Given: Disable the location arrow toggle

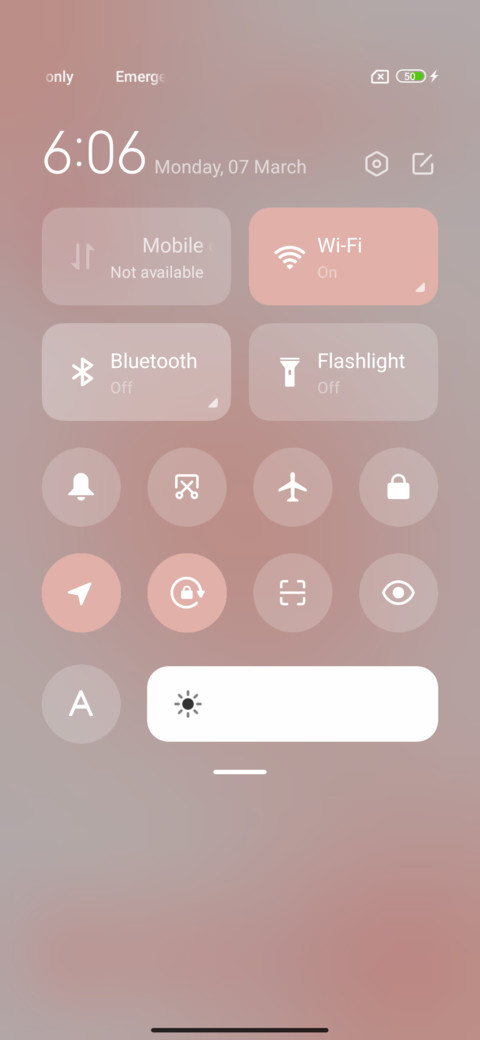Looking at the screenshot, I should pyautogui.click(x=82, y=593).
